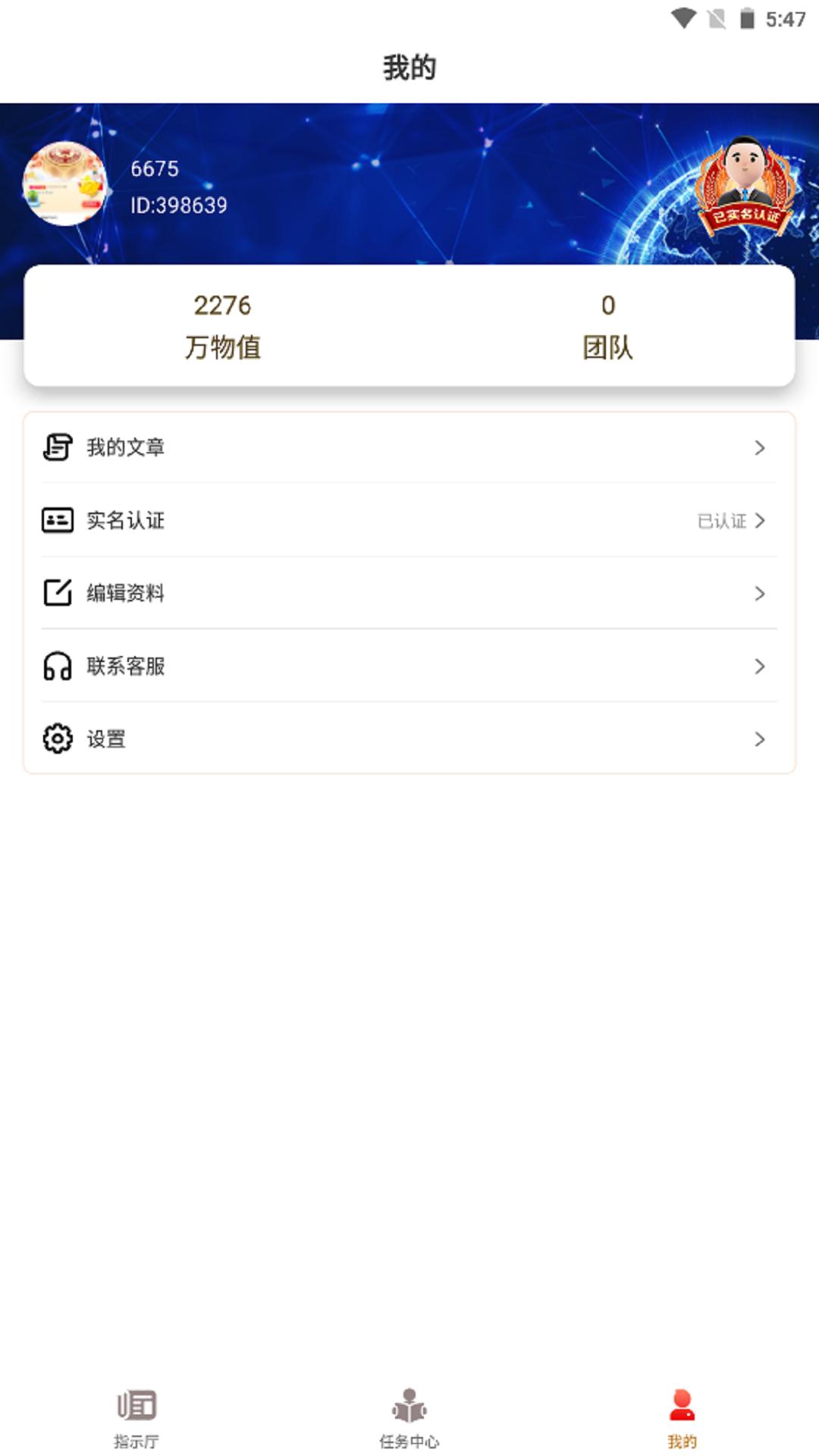
Task: Open the 编辑资料 chevron arrow
Action: [760, 593]
